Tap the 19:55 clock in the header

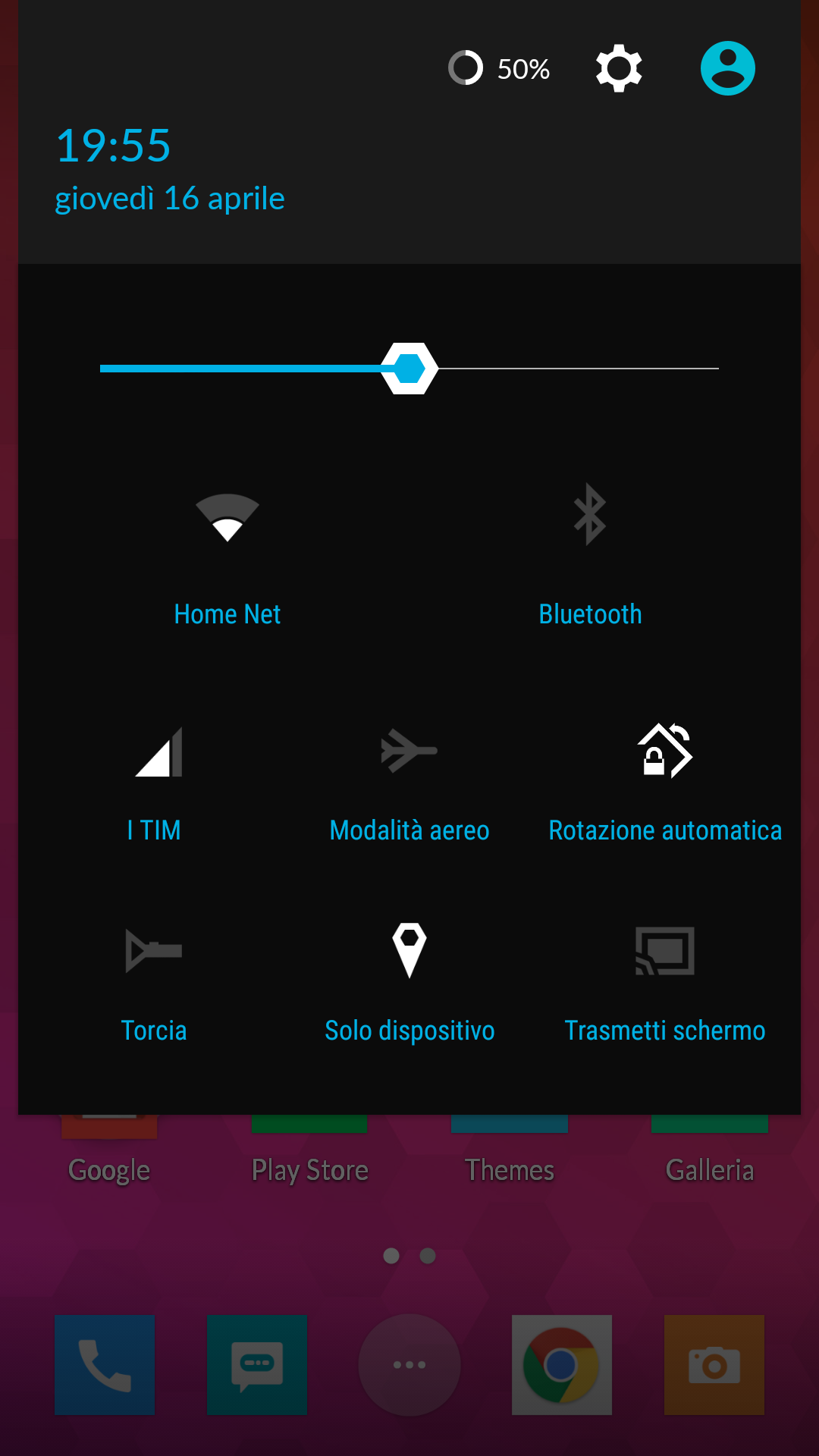114,145
